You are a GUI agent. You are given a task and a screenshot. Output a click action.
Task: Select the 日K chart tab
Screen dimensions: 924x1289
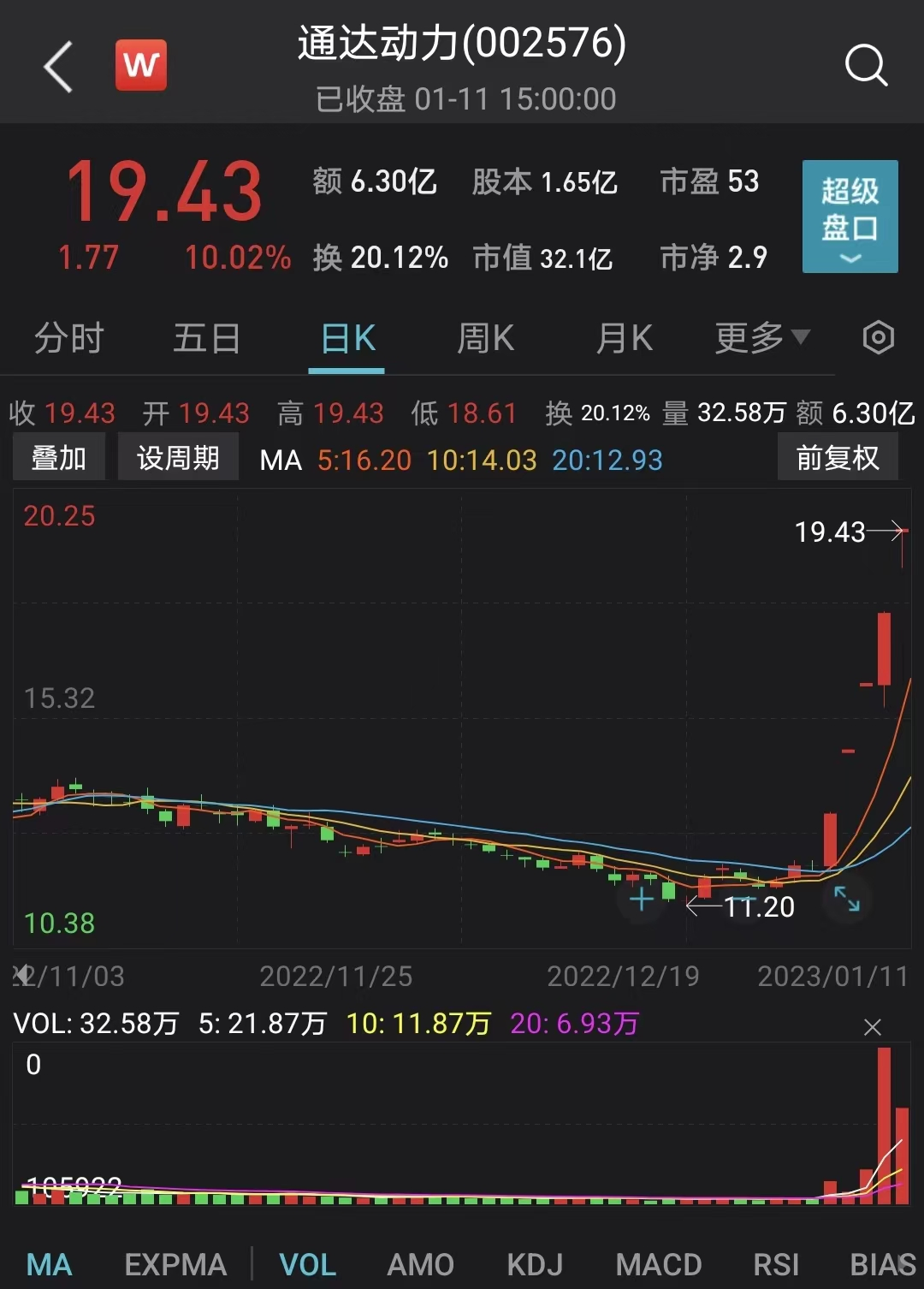[x=347, y=338]
